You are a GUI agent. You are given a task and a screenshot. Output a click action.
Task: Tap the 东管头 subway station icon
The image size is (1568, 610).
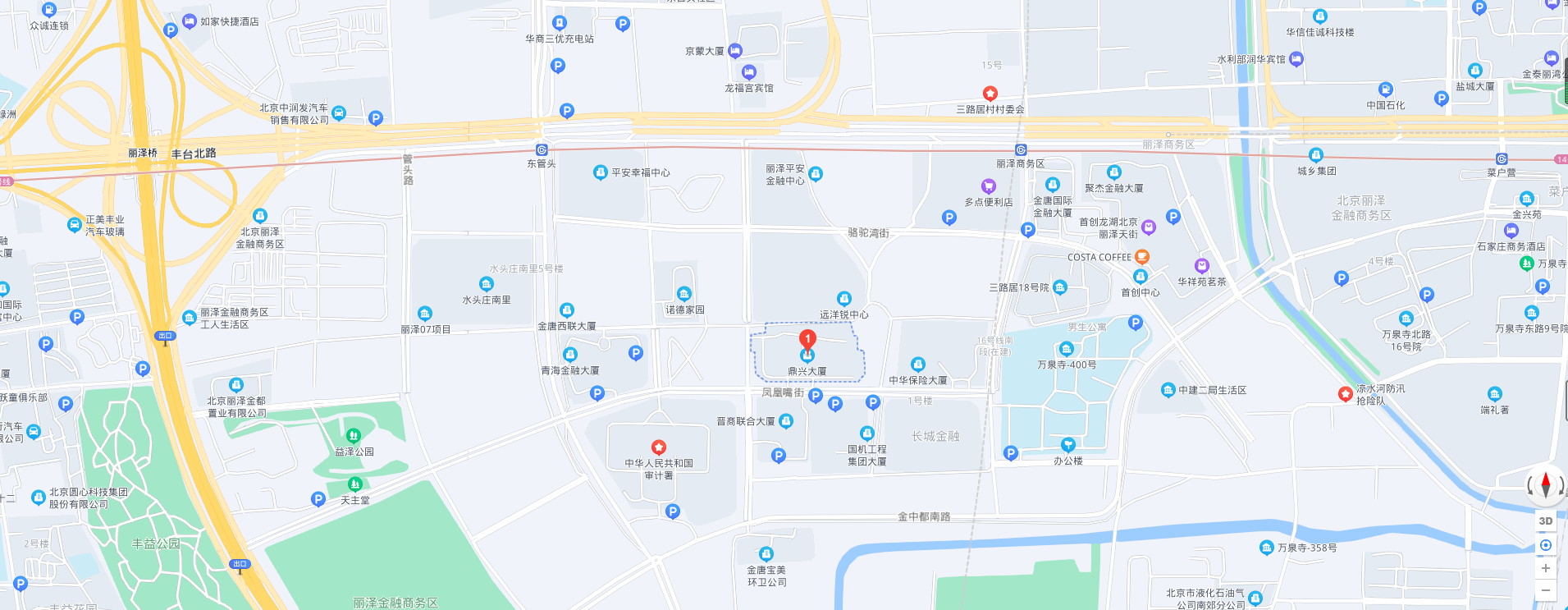542,150
